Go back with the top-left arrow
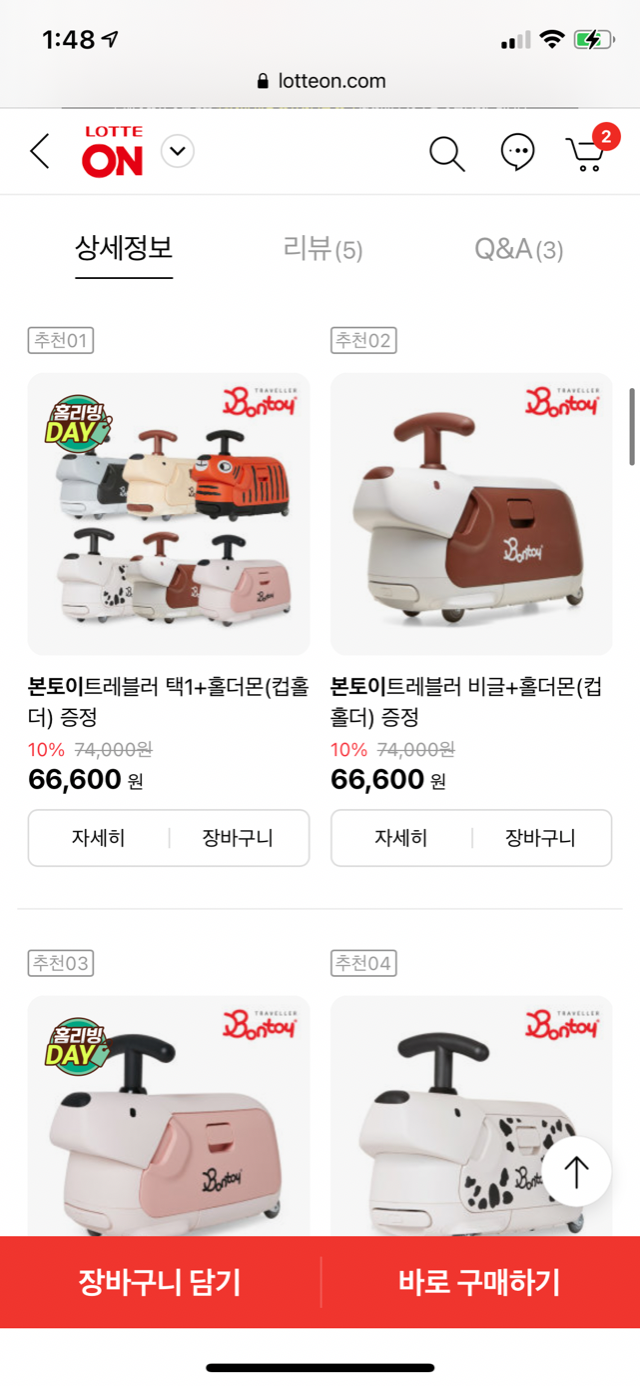 click(39, 152)
